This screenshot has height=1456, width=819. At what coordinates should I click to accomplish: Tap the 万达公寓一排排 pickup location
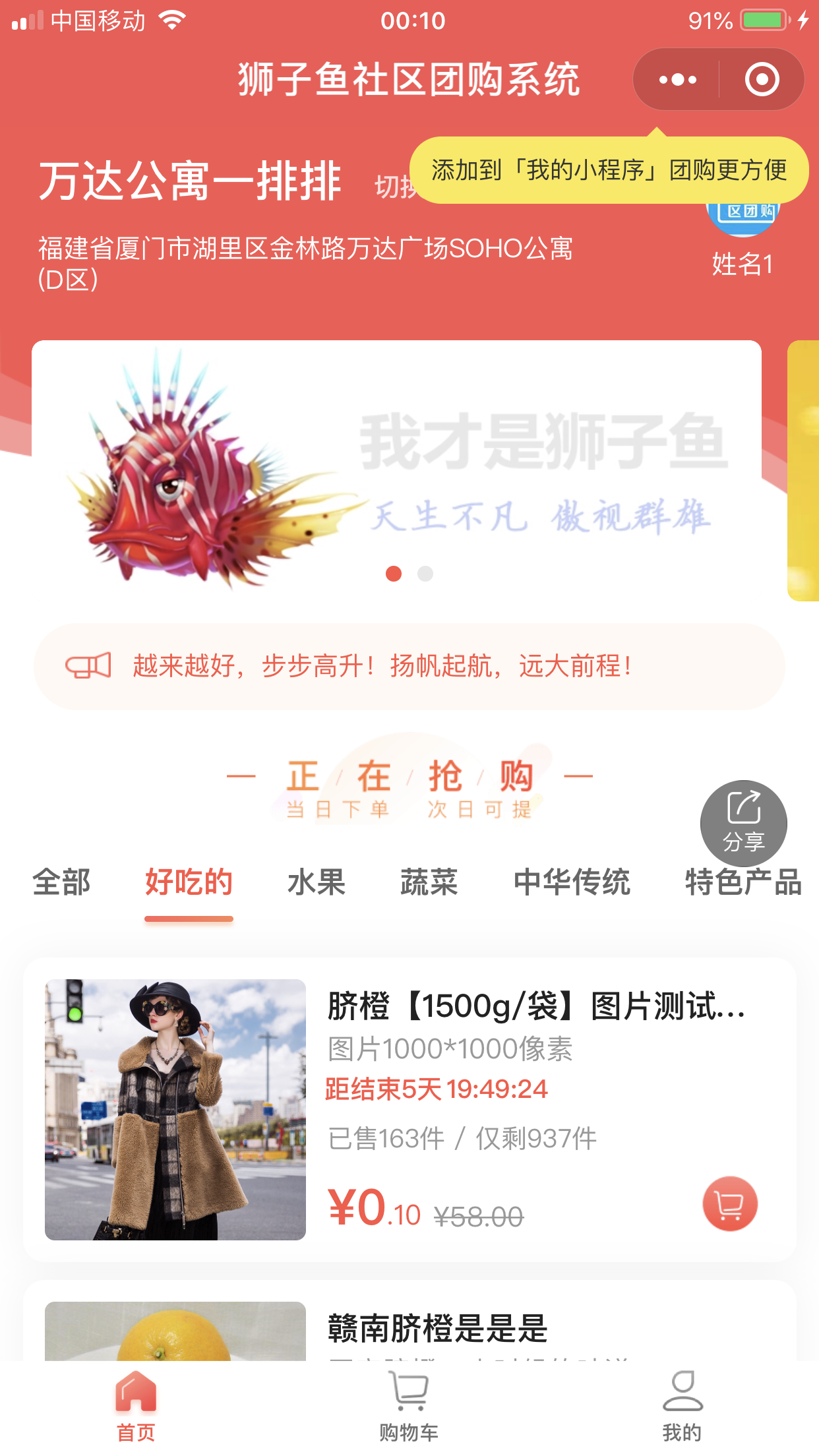(190, 181)
